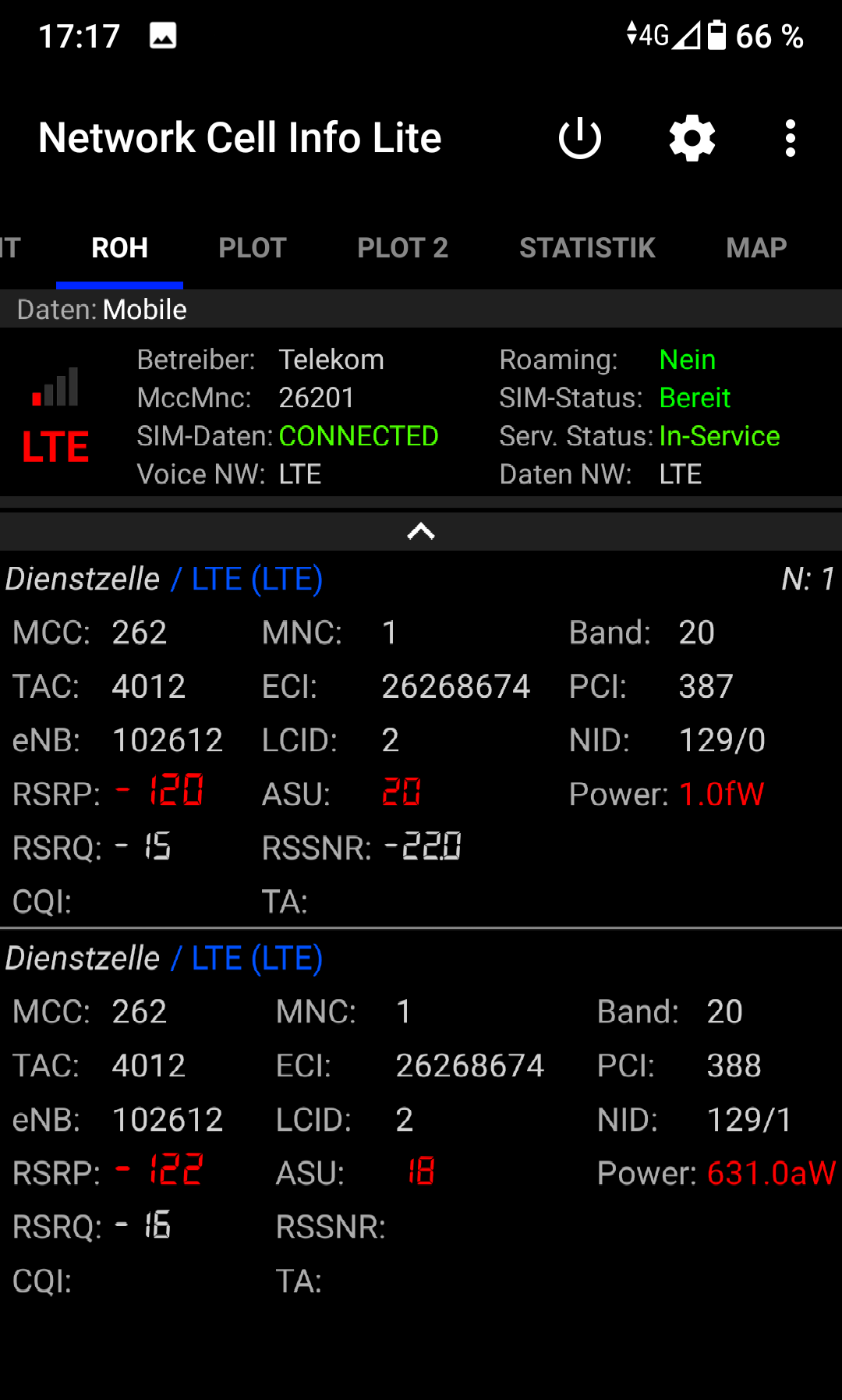Open the three-dot overflow menu

(x=791, y=138)
